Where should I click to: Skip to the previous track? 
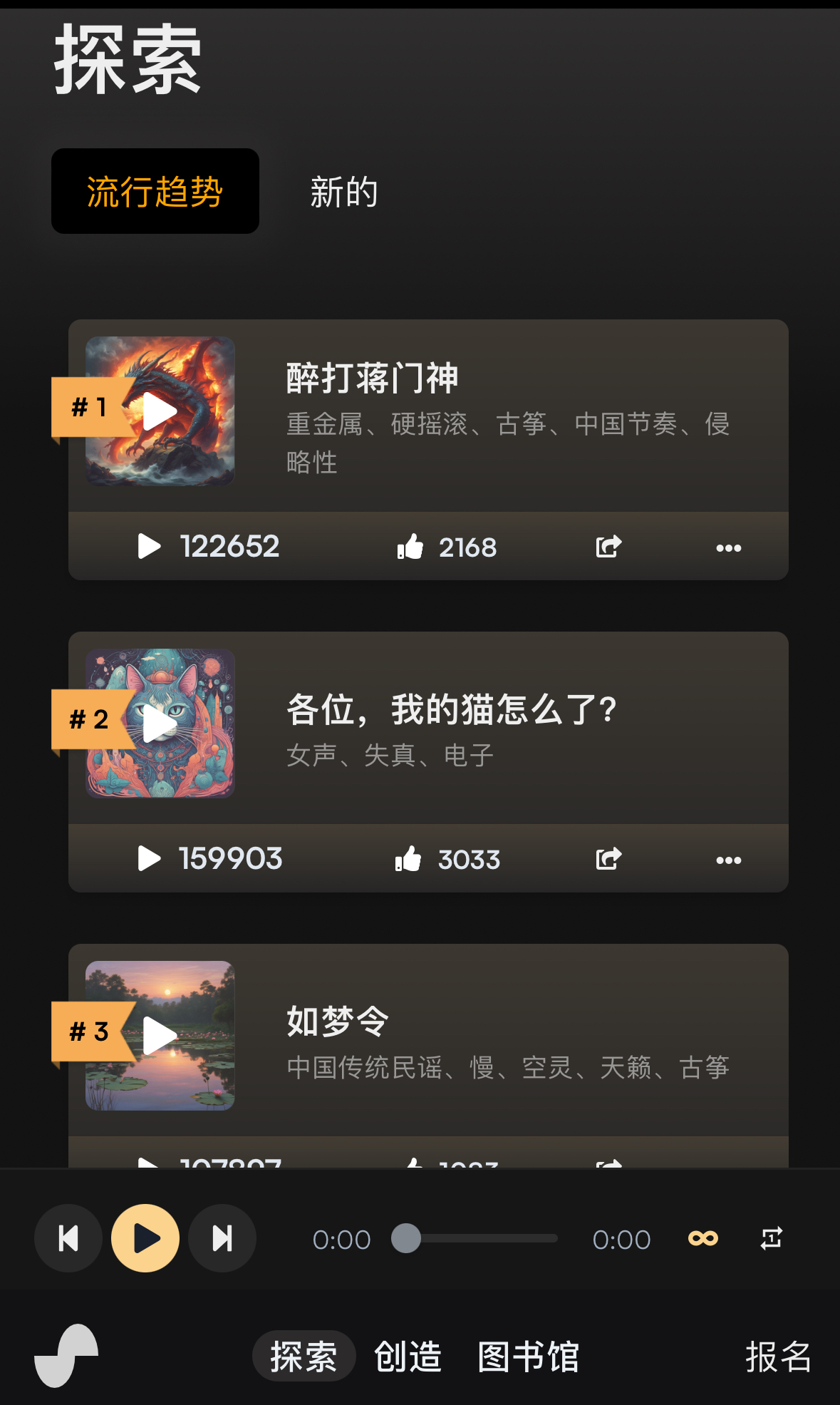pyautogui.click(x=68, y=1238)
